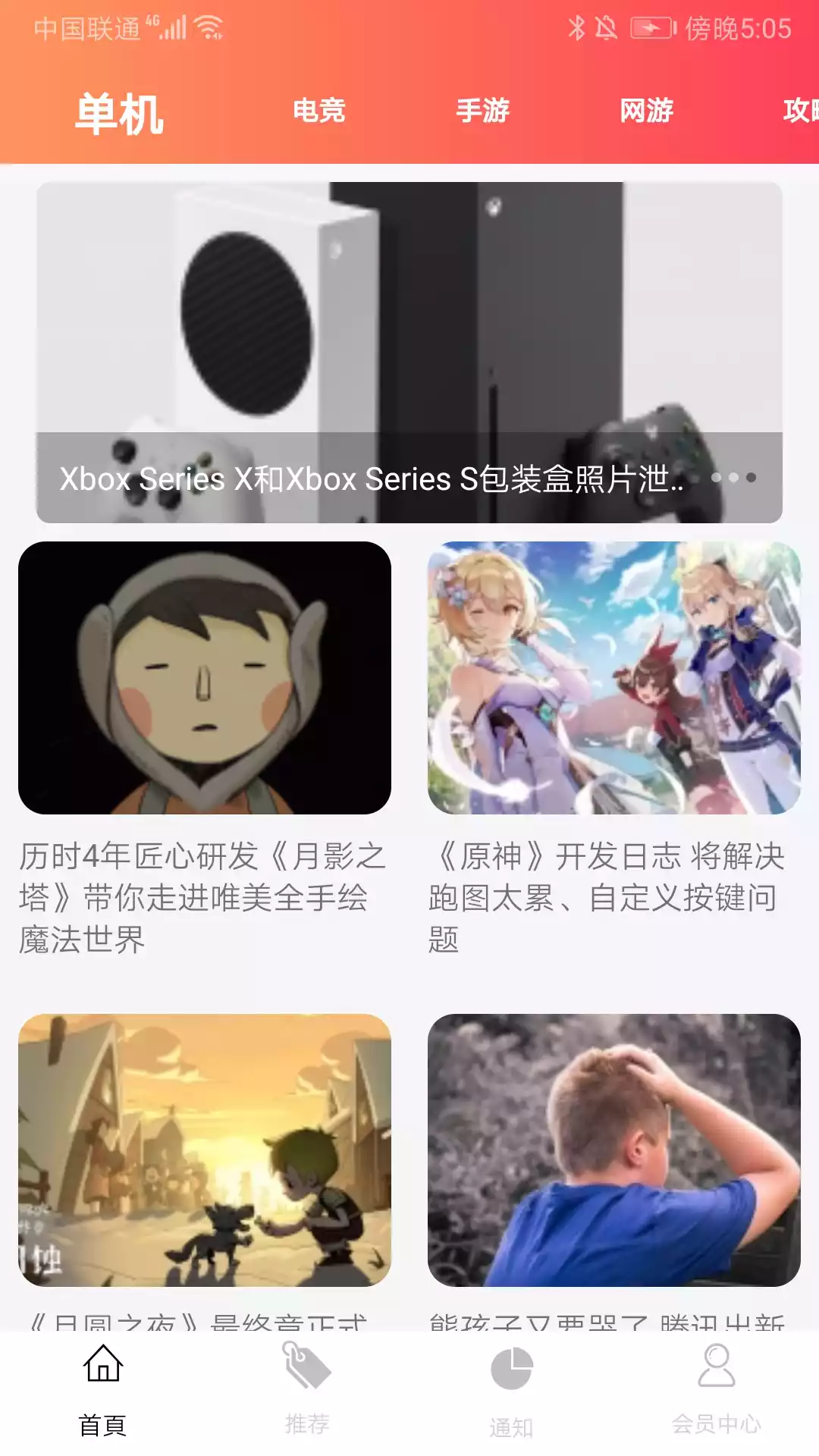Screen dimensions: 819x1456
Task: Switch to the 手游 mobile games tab
Action: click(483, 110)
